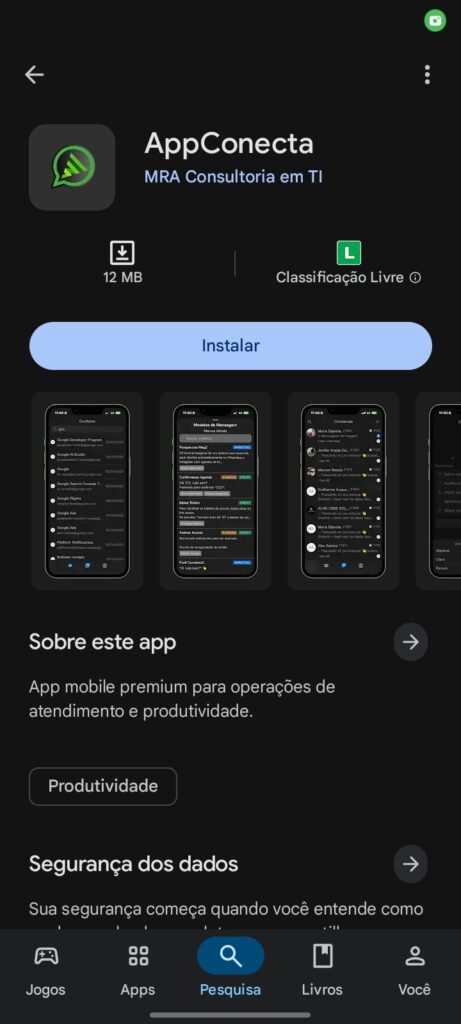The height and width of the screenshot is (1024, 461).
Task: Open the Conversas screenshot preview
Action: pyautogui.click(x=343, y=491)
